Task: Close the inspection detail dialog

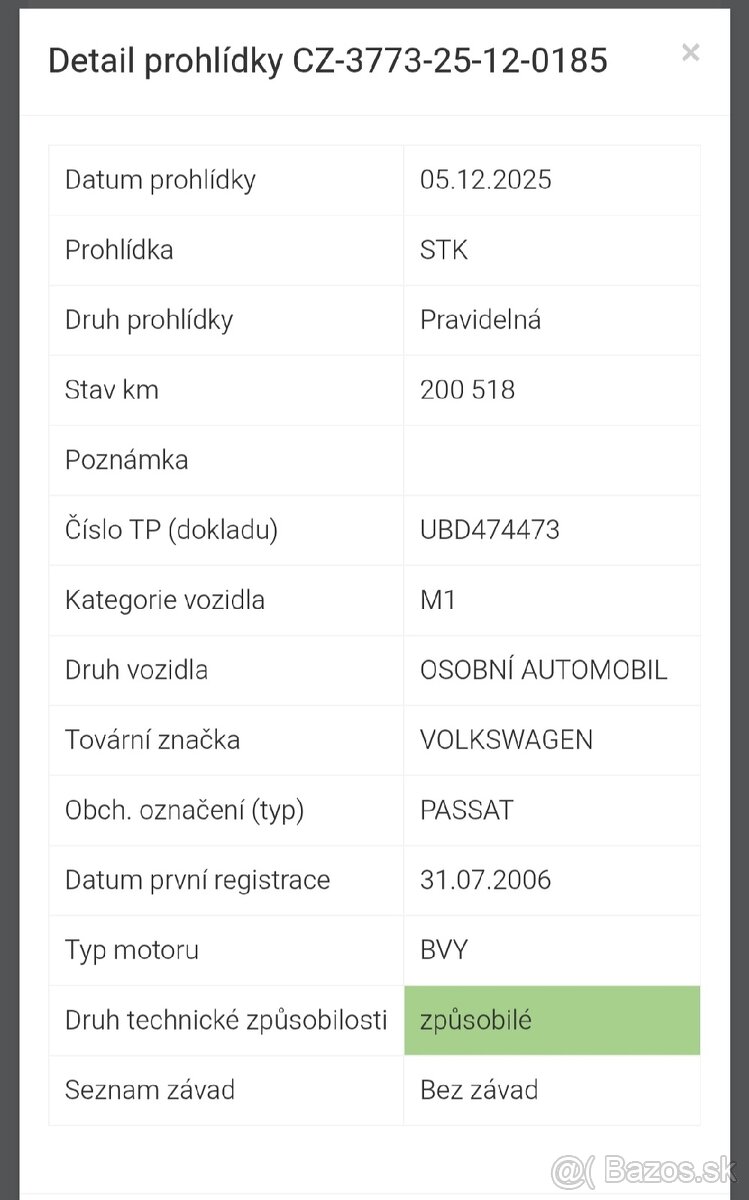Action: (690, 53)
